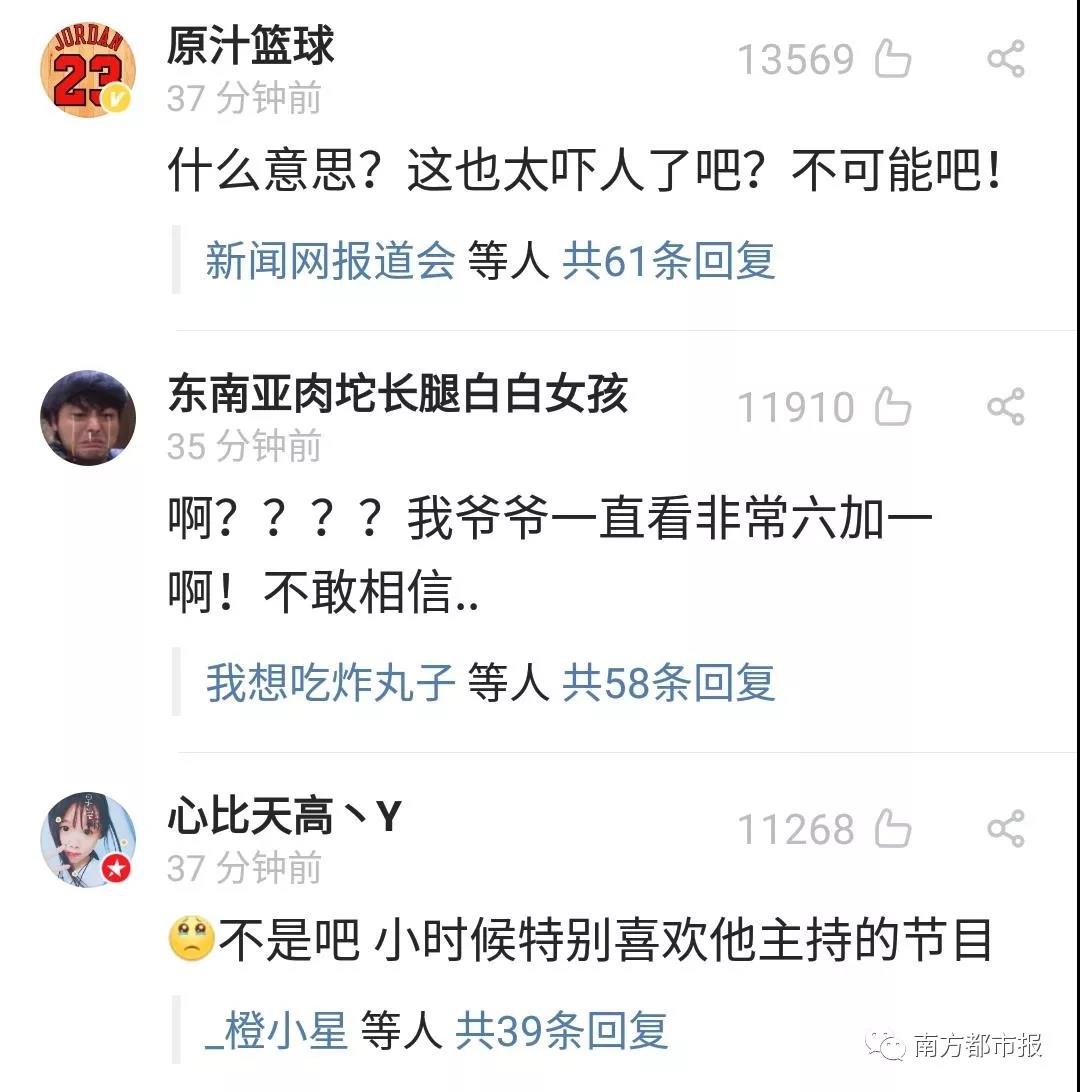Viewport: 1080px width, 1092px height.
Task: Expand the 58 replies under the 非常六加一 comment
Action: [668, 684]
